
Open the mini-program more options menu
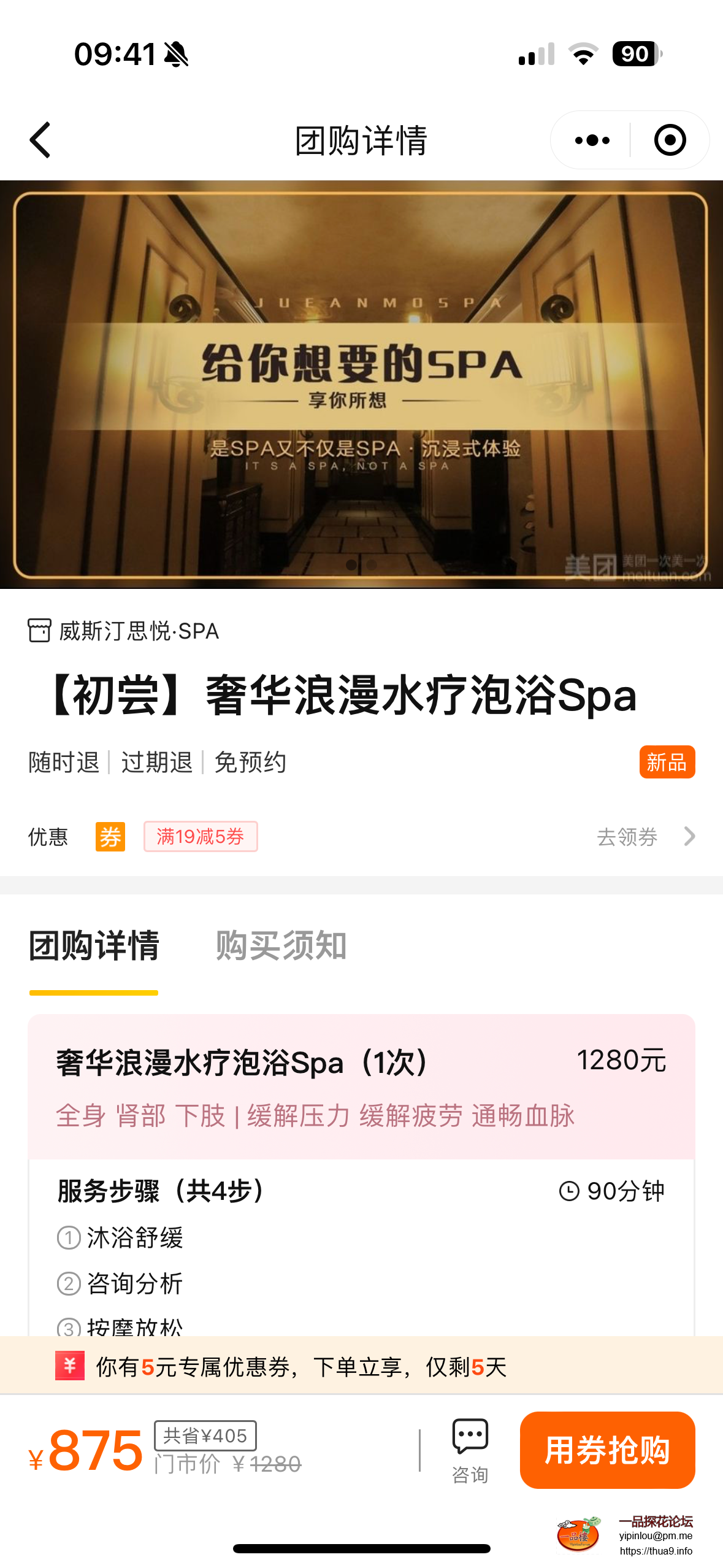tap(592, 140)
